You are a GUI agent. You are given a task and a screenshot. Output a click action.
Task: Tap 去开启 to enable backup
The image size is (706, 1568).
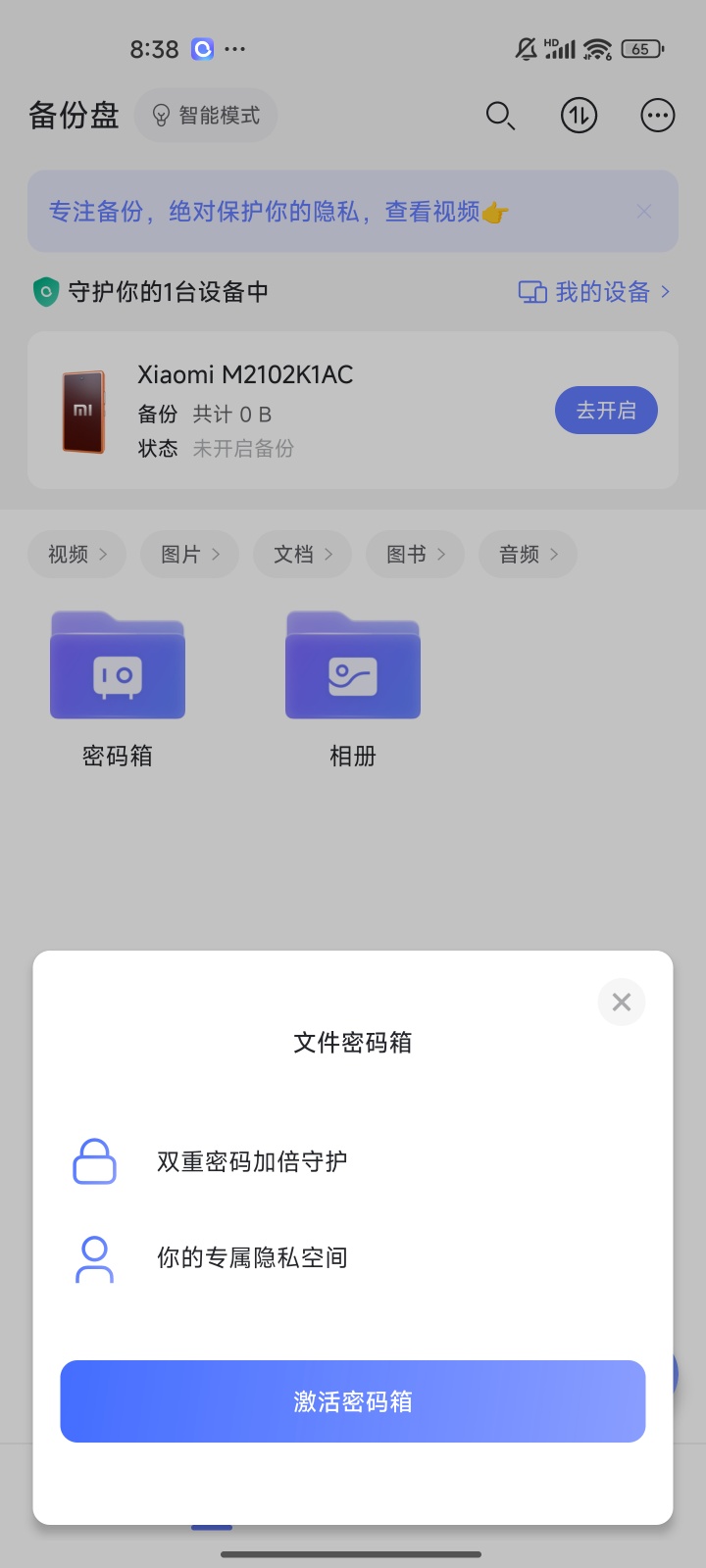606,410
